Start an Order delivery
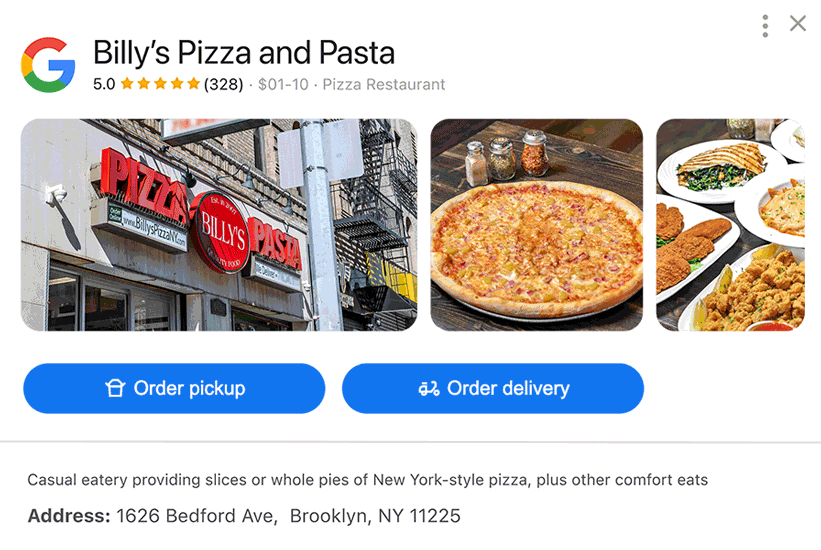This screenshot has width=821, height=550. [x=493, y=388]
